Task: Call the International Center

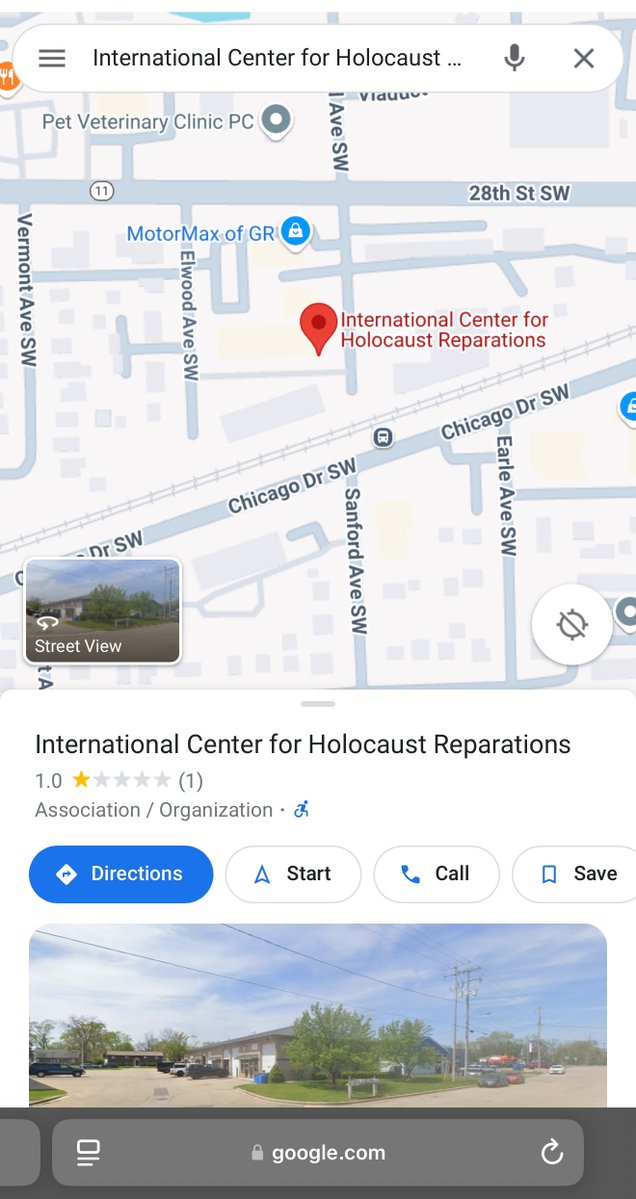Action: 436,874
